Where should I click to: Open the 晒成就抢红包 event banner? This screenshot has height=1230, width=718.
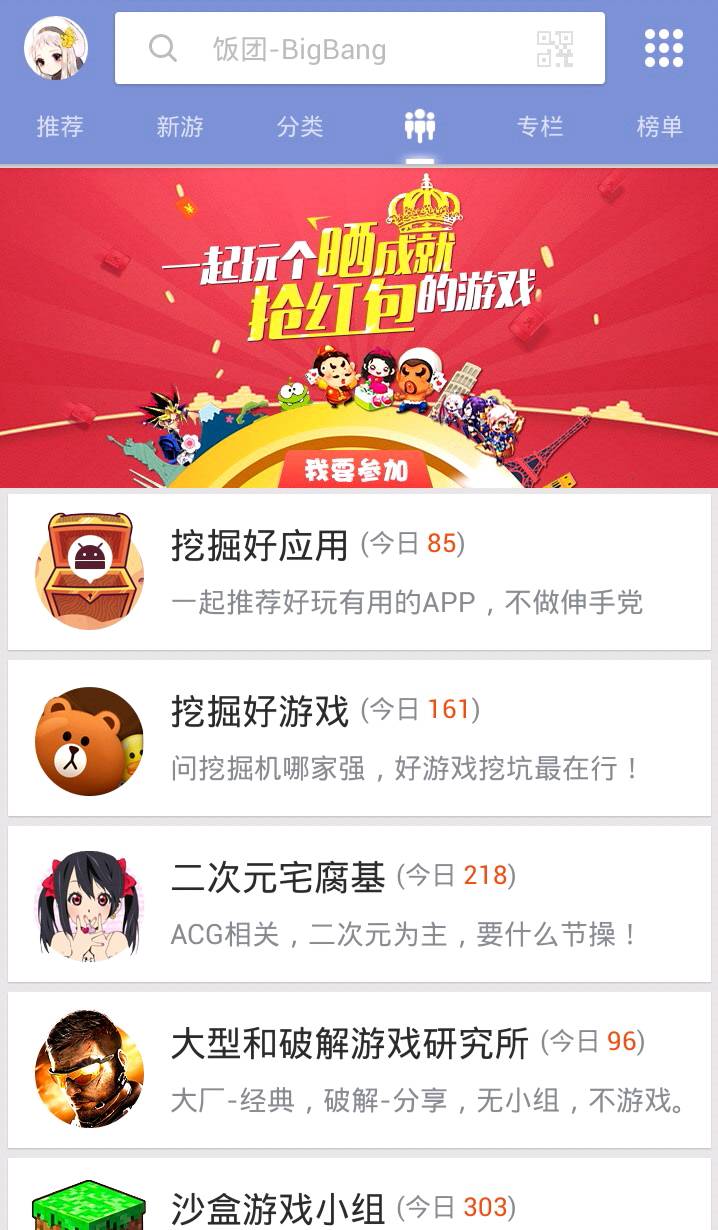click(x=359, y=327)
